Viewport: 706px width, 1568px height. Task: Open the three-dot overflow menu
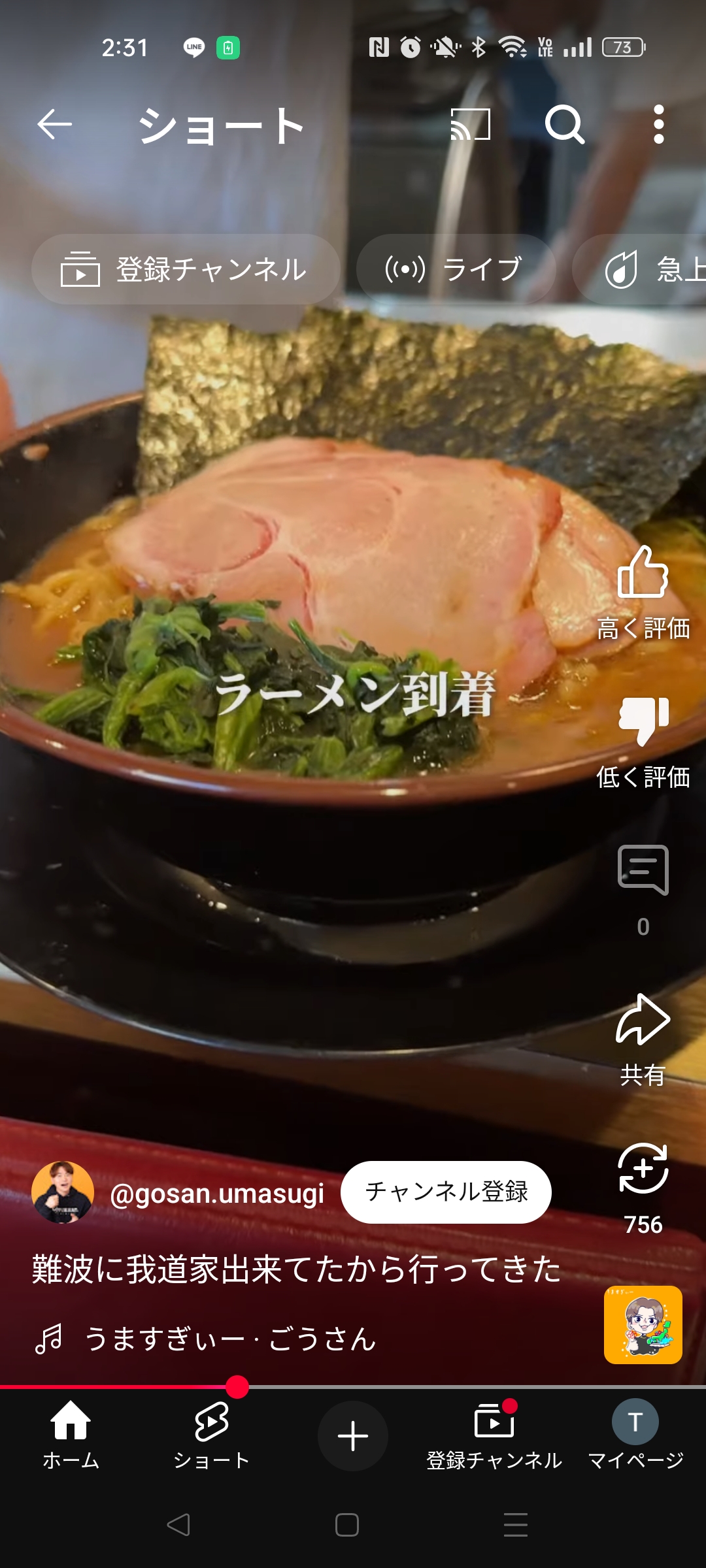click(x=659, y=124)
